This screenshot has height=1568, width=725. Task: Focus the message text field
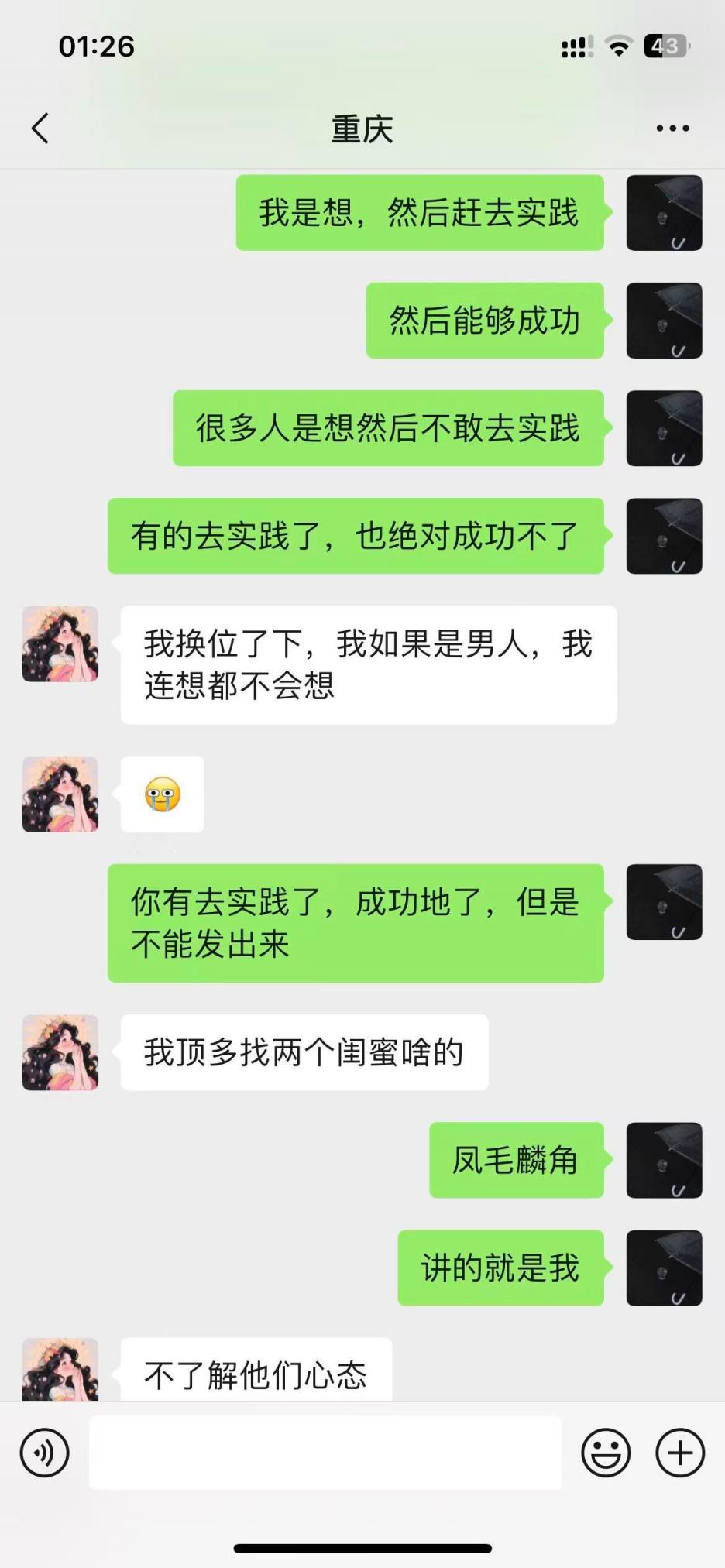[x=325, y=1453]
